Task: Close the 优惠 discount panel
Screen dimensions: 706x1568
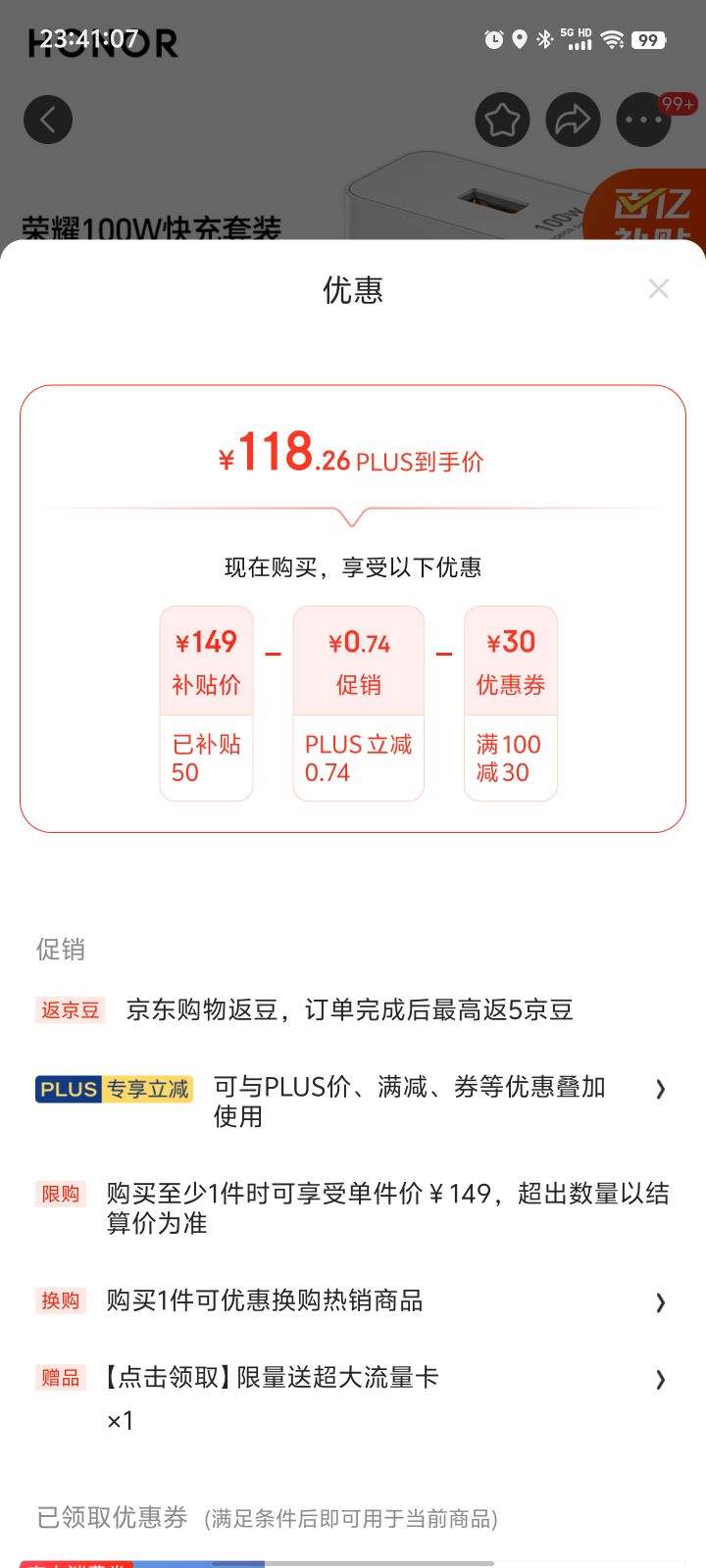Action: [x=658, y=288]
